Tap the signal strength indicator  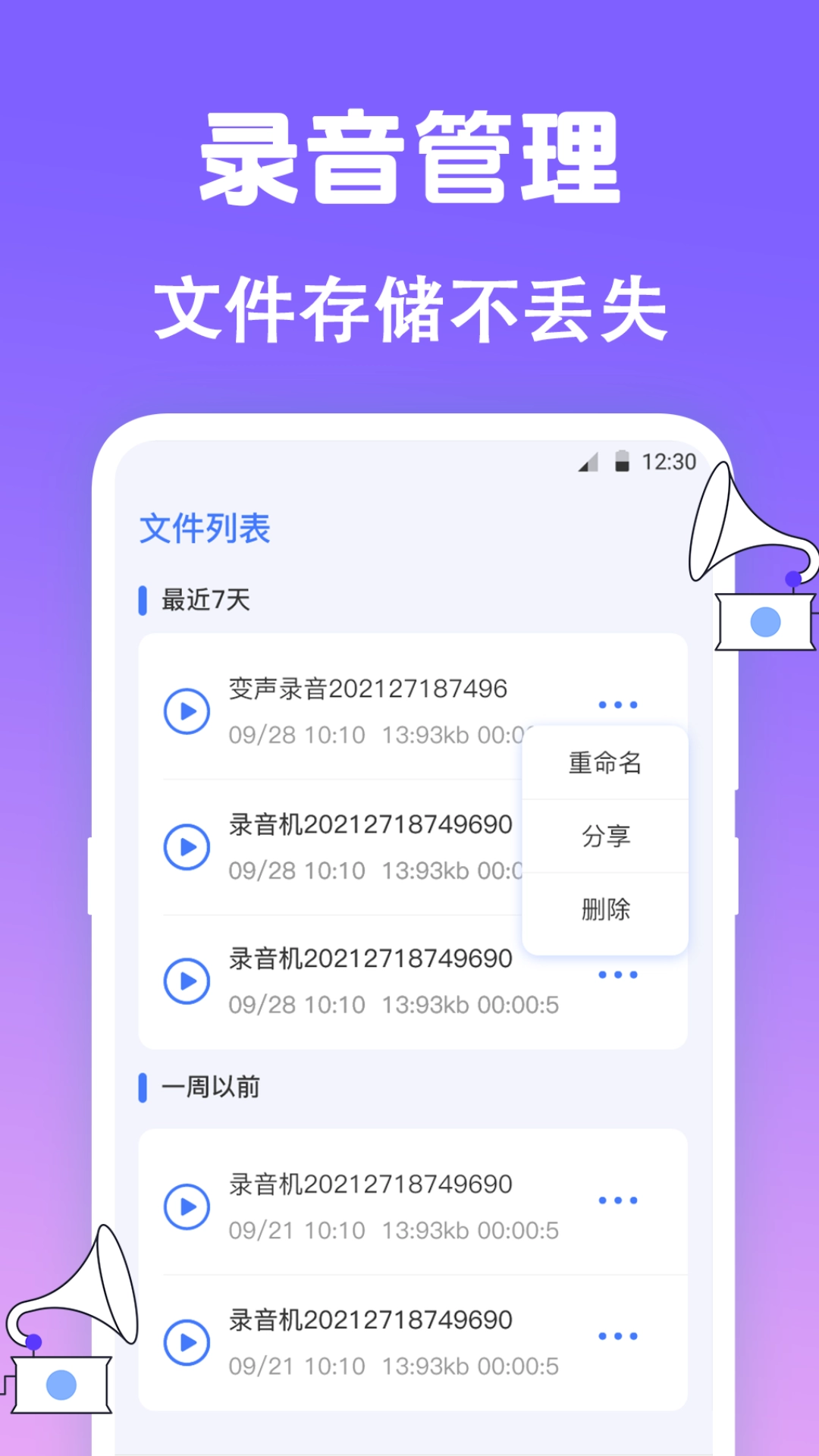589,463
